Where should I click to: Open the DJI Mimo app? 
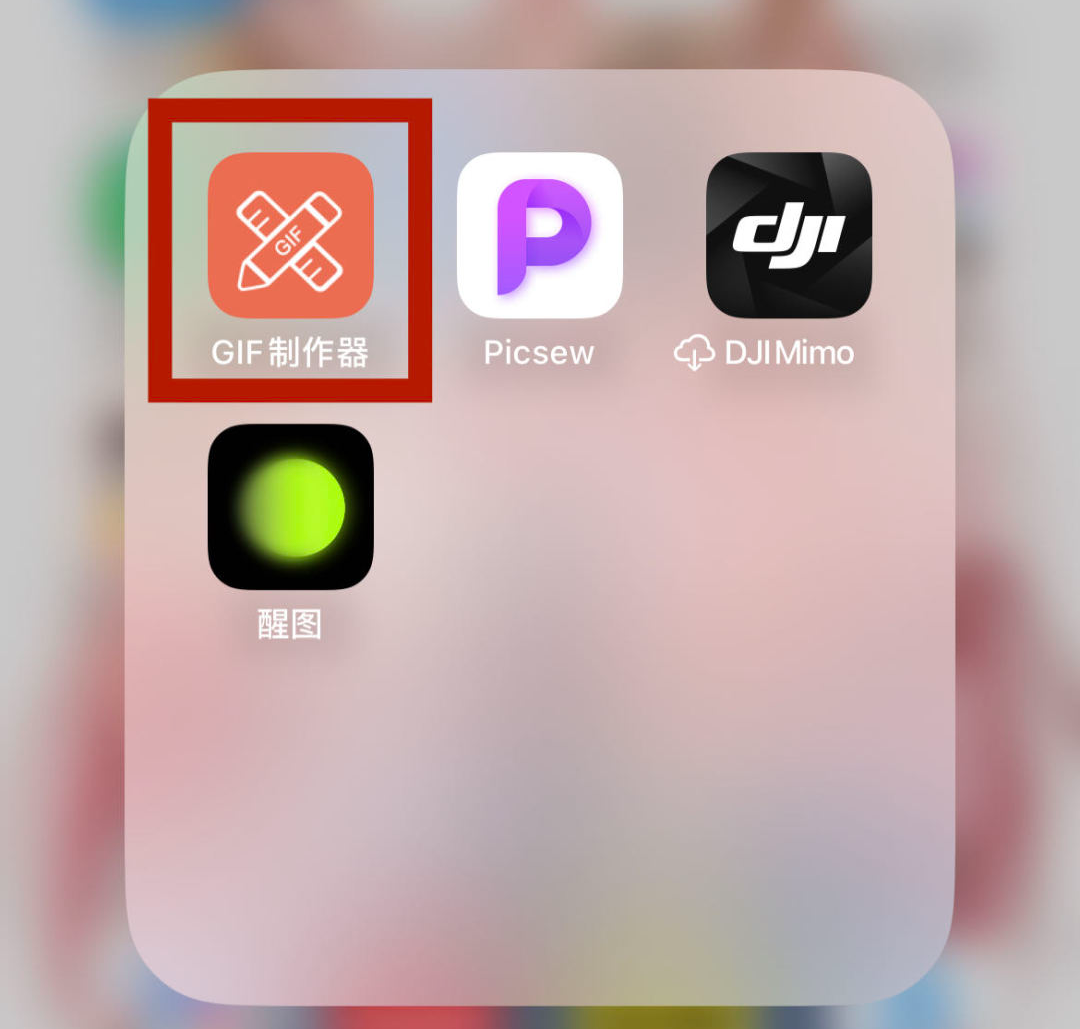click(788, 235)
